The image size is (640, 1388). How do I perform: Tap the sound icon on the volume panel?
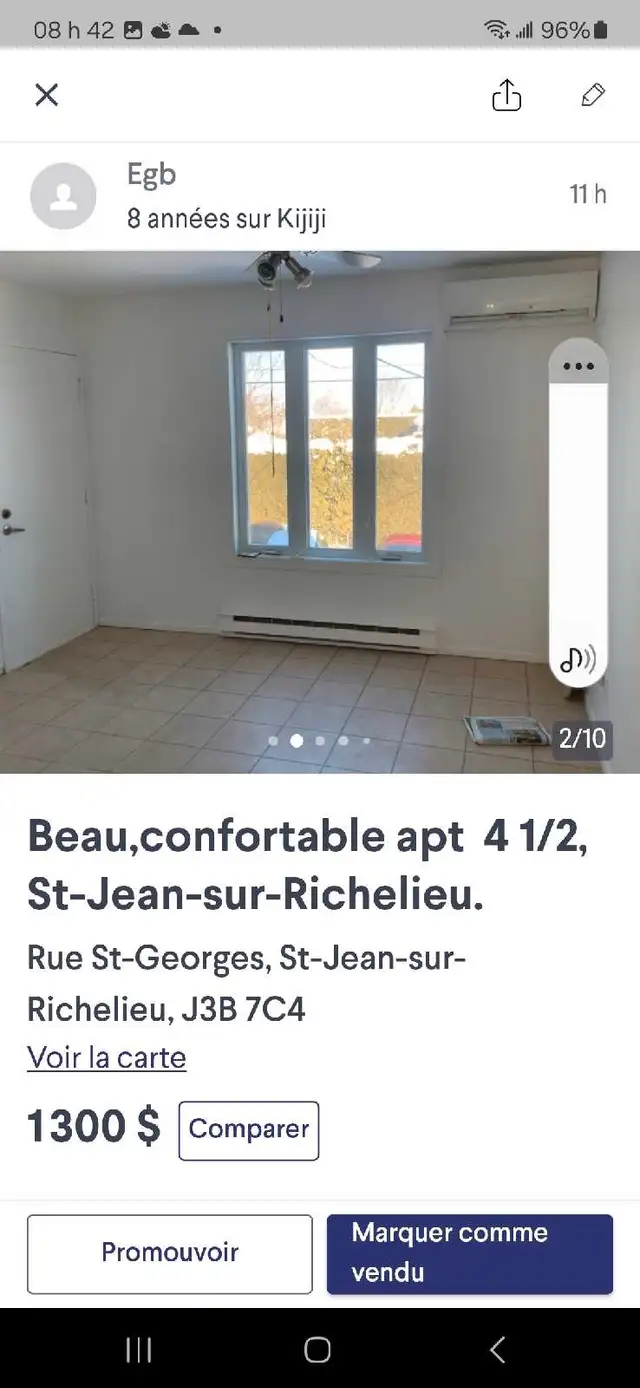coord(577,658)
